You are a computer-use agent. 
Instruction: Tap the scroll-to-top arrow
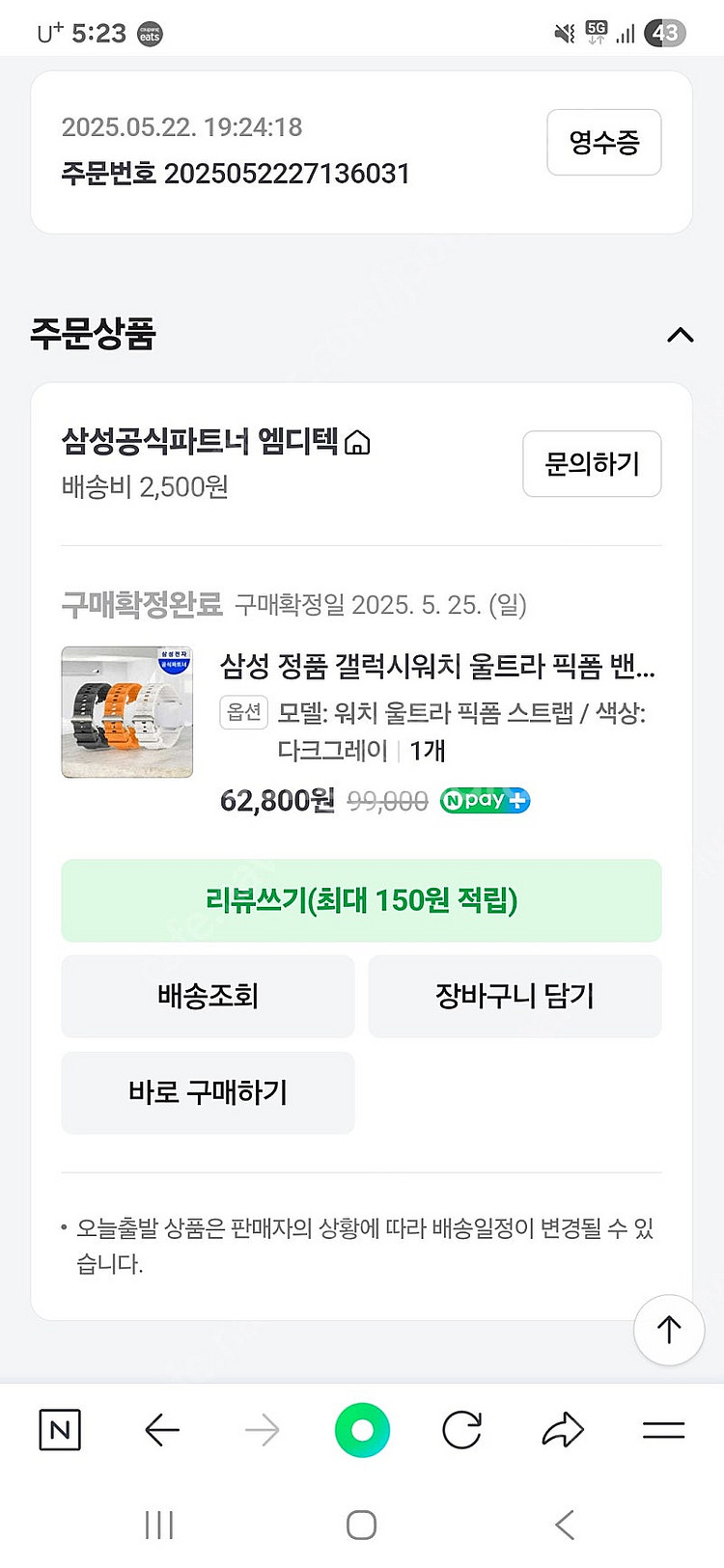[669, 1330]
